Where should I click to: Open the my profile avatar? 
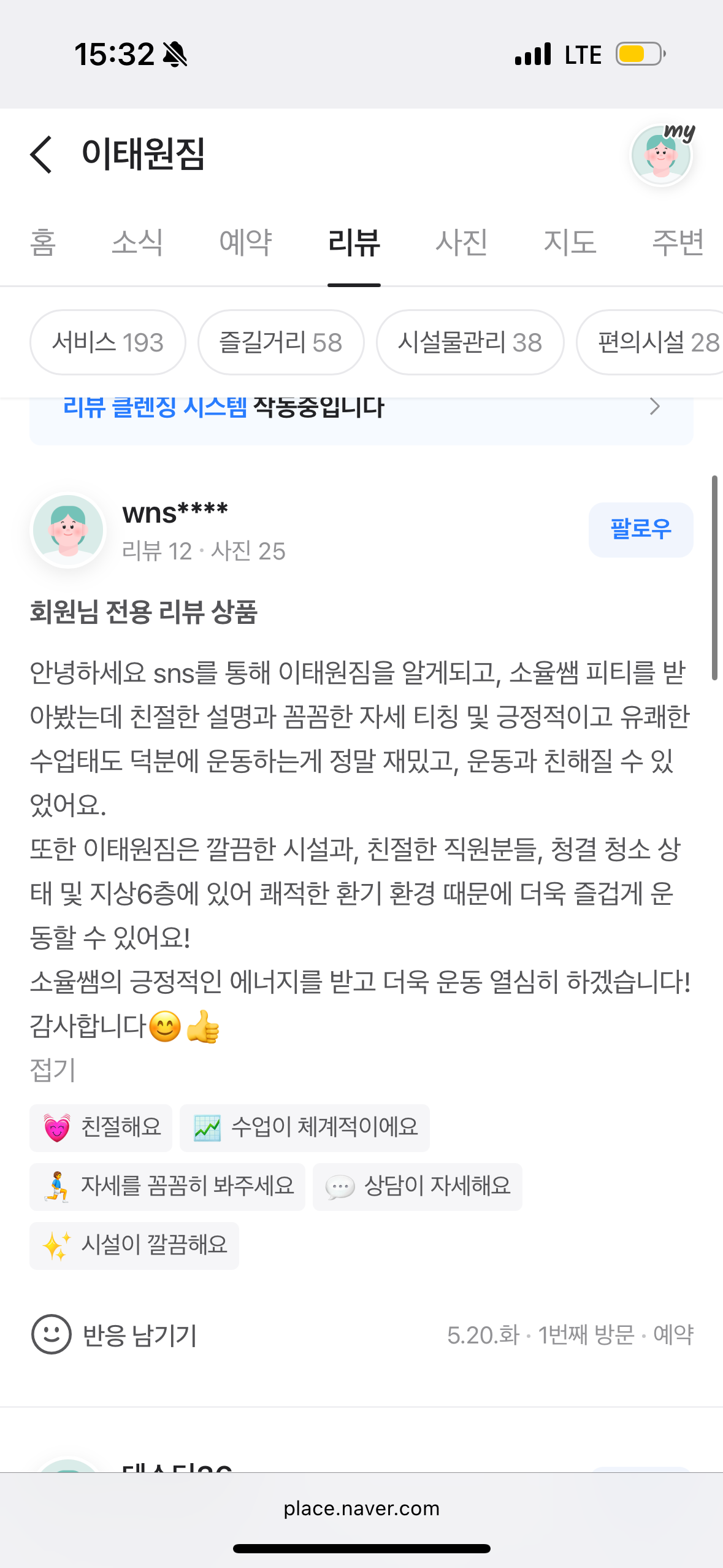662,155
